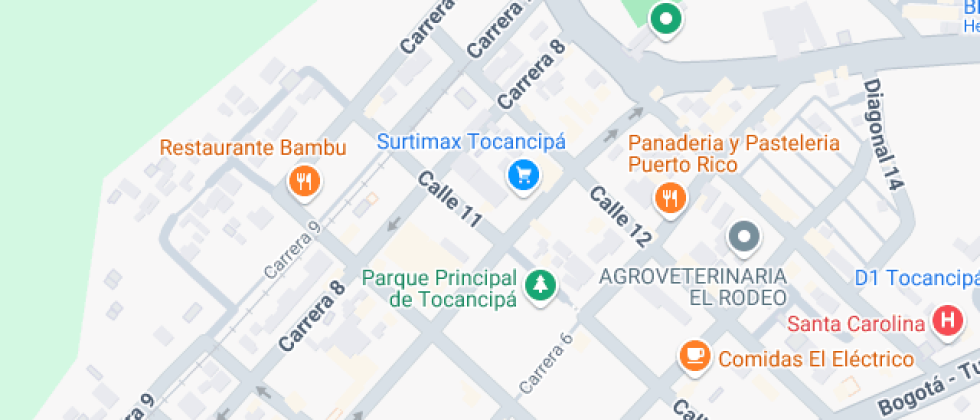Screen dimensions: 980x420
Task: Open the AGROVETERINARIA EL RODEO marker
Action: [745, 238]
